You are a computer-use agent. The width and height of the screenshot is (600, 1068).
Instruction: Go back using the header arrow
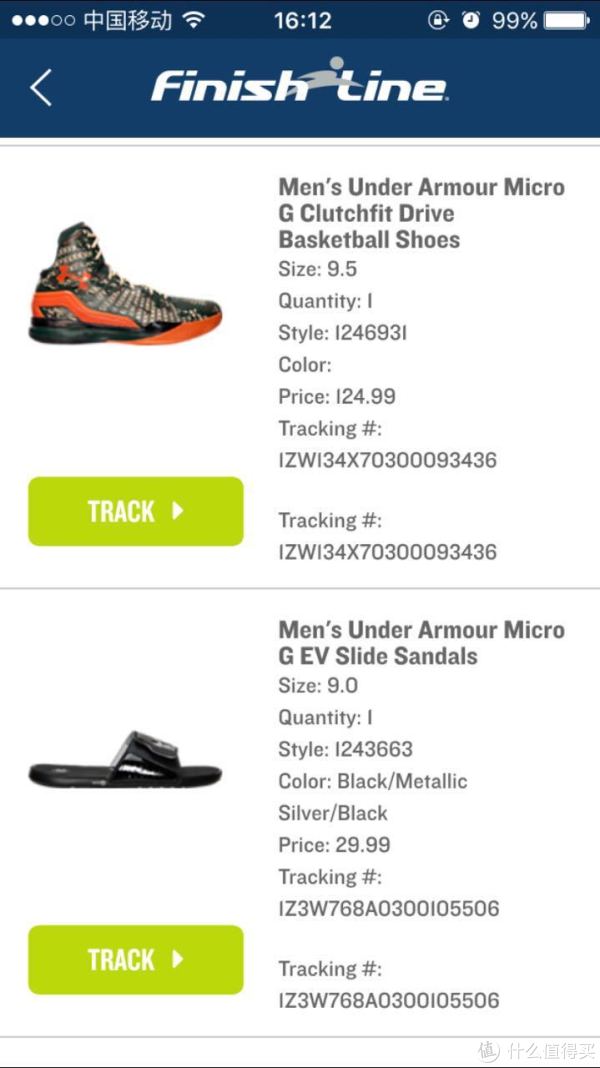[x=41, y=88]
